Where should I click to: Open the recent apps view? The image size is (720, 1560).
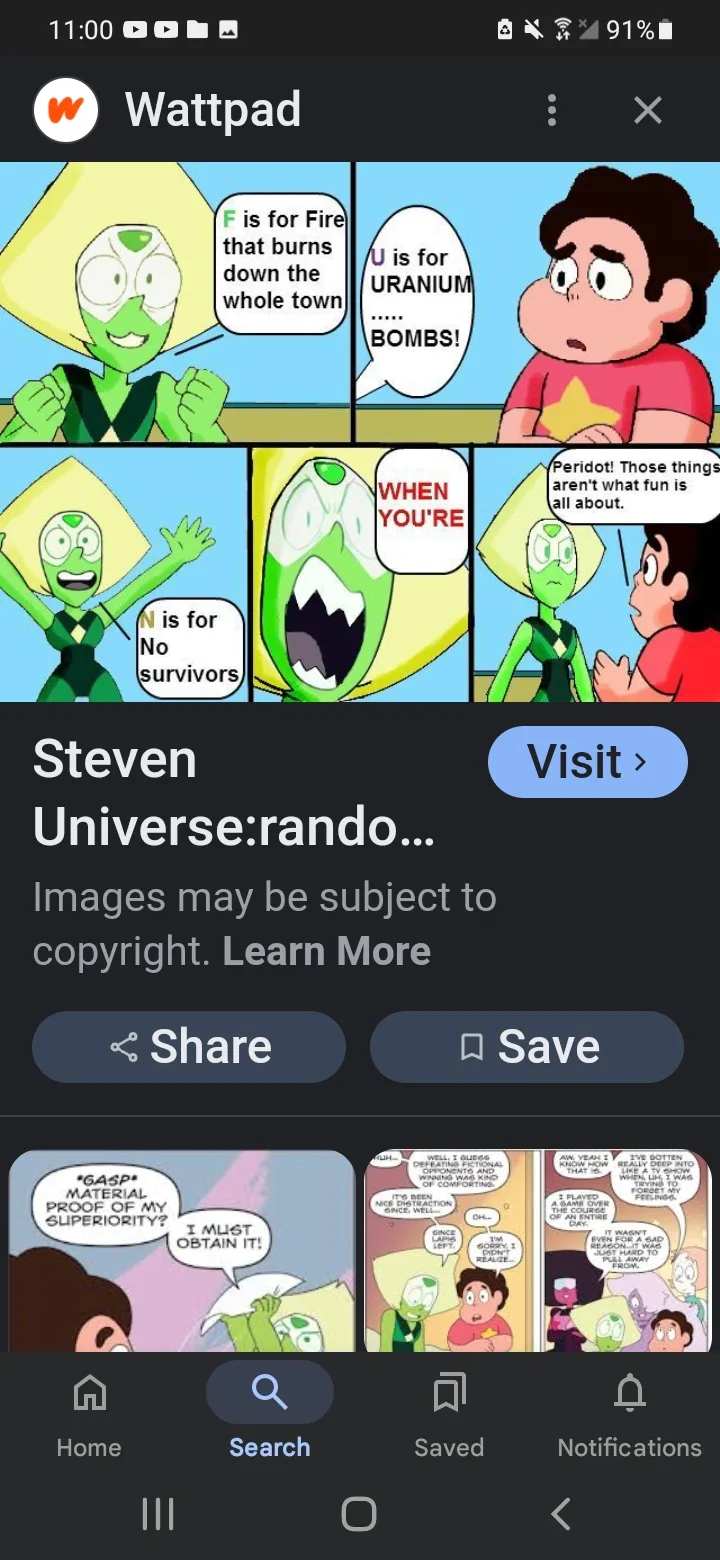158,1513
